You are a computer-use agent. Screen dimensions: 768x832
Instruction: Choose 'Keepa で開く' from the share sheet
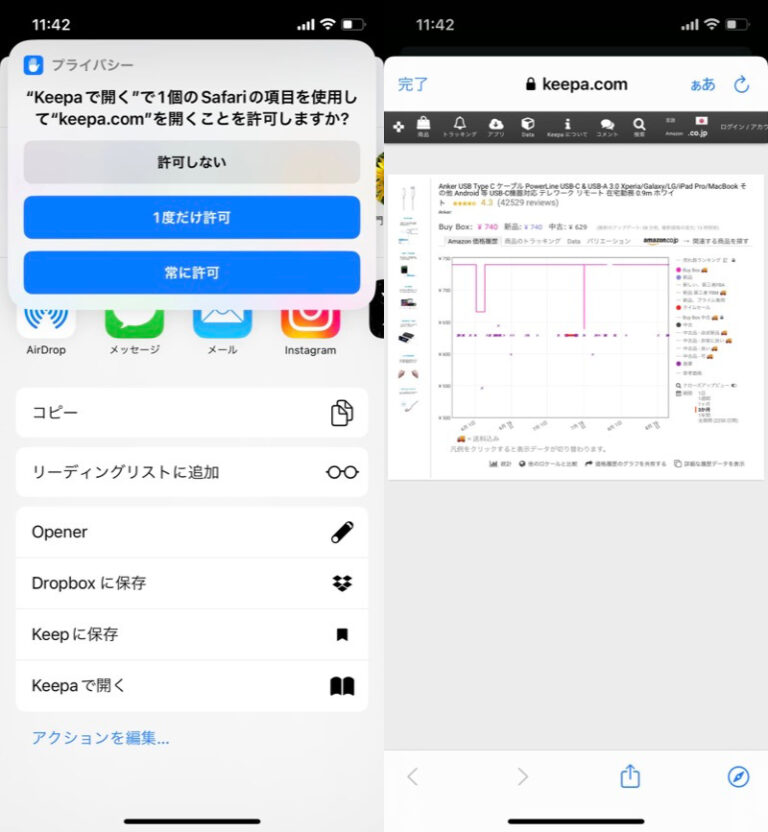[191, 686]
